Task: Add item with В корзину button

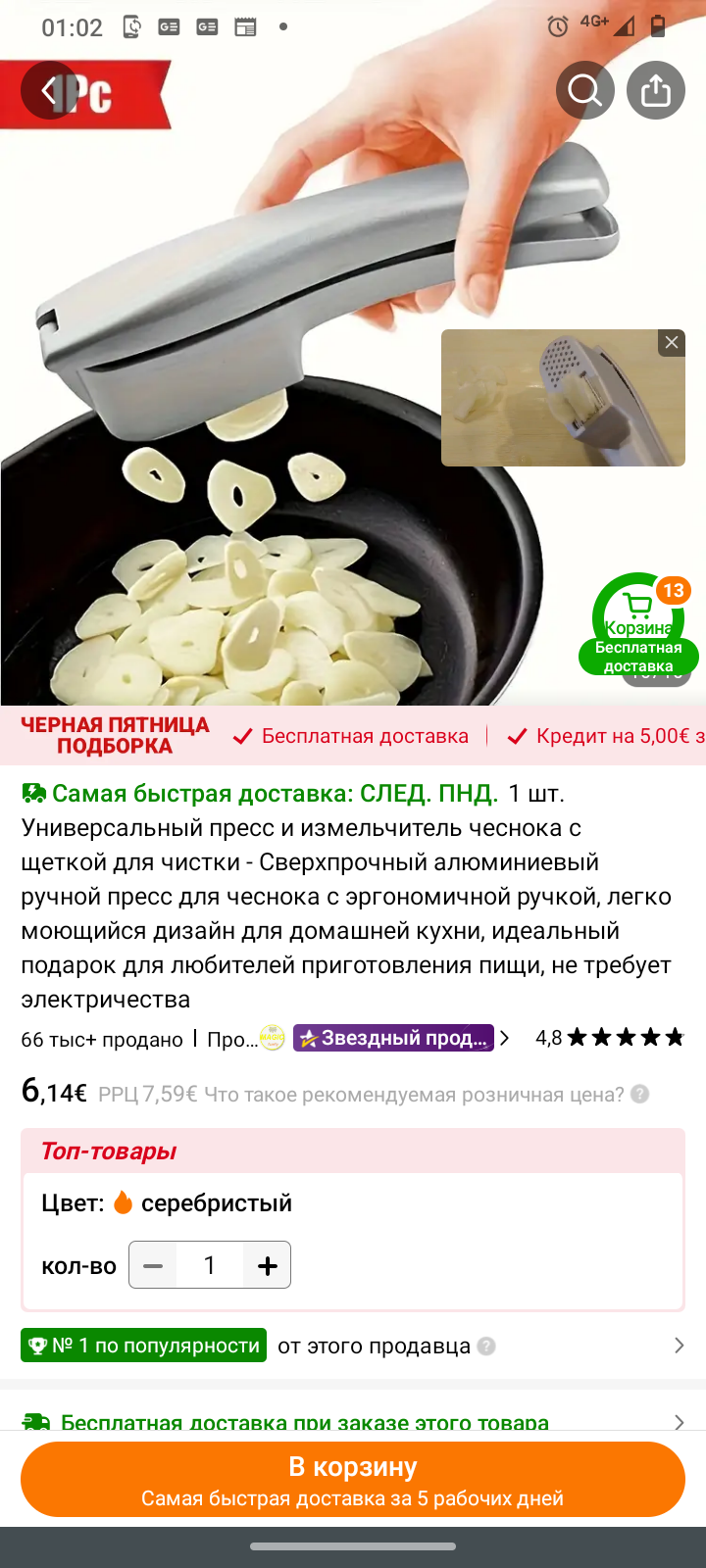Action: pos(353,1479)
